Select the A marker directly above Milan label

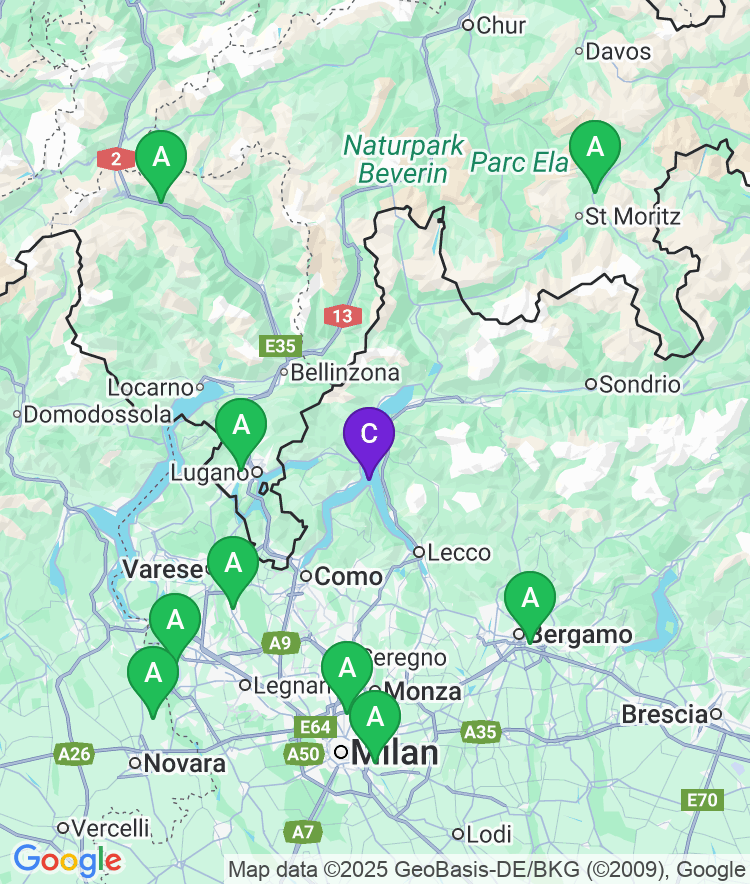click(375, 718)
